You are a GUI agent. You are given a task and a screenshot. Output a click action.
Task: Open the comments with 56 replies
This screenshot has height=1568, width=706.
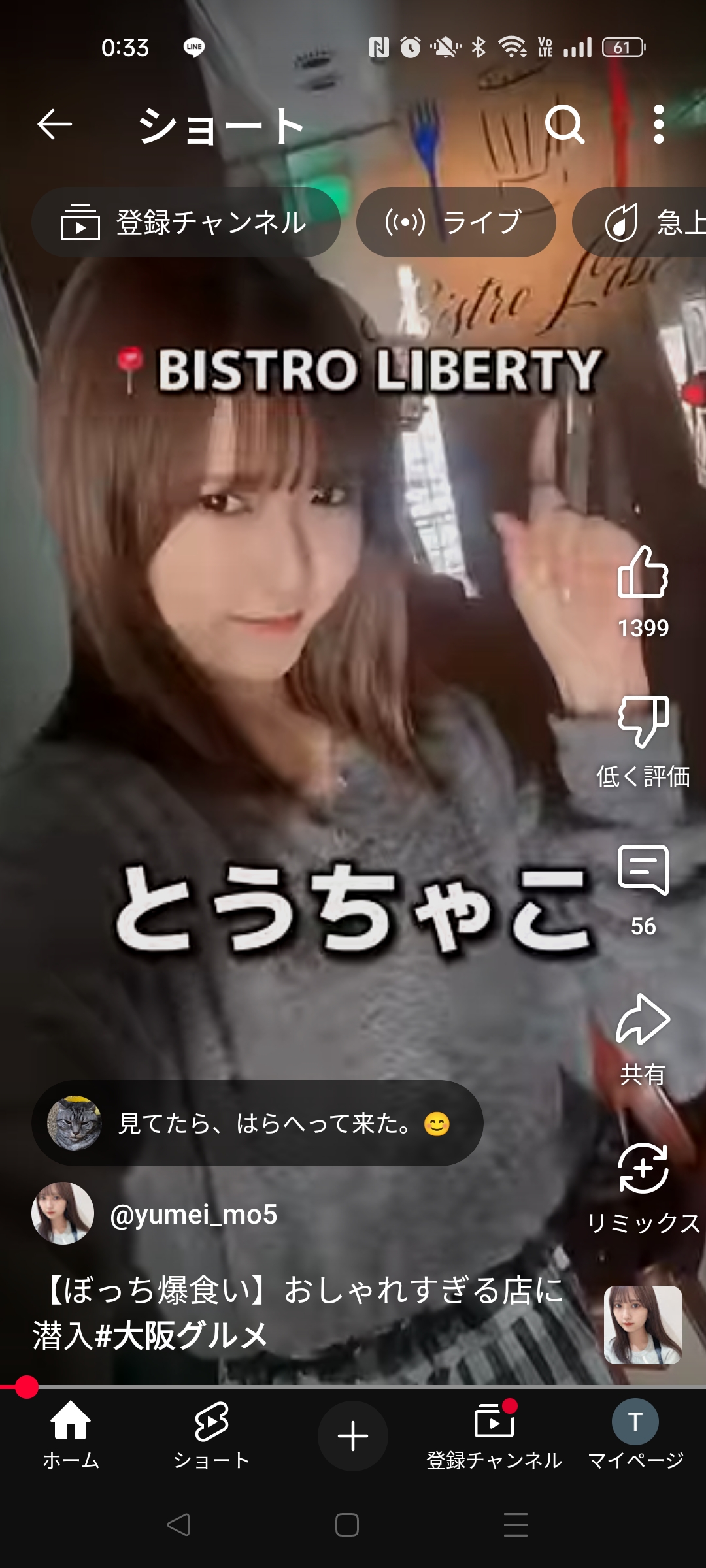[x=643, y=871]
